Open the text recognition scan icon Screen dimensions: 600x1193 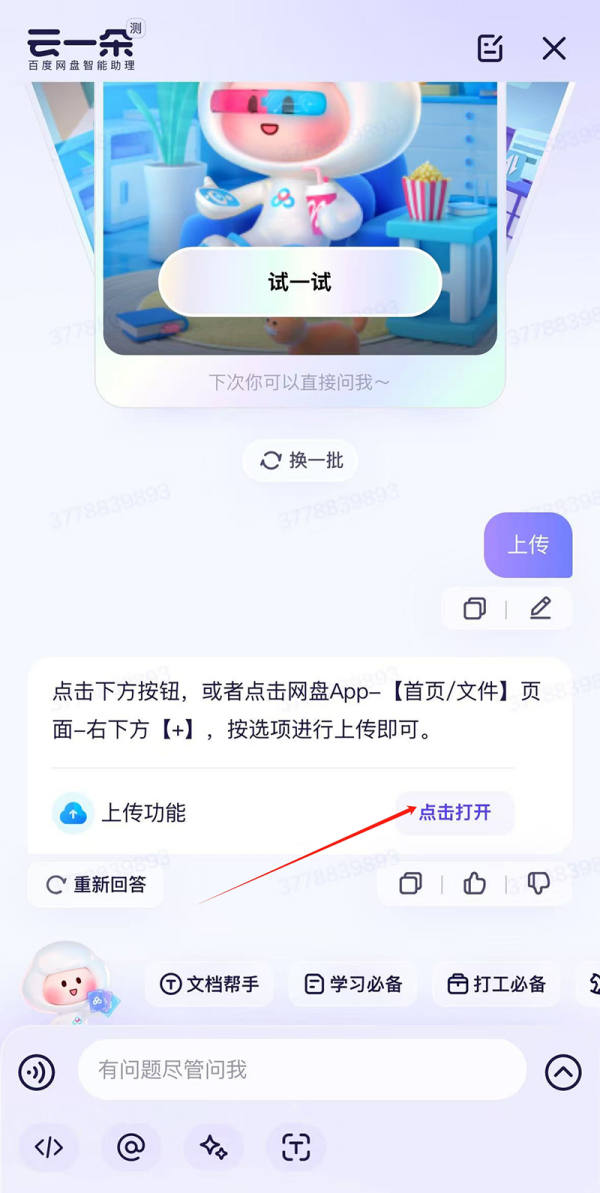(x=296, y=1148)
